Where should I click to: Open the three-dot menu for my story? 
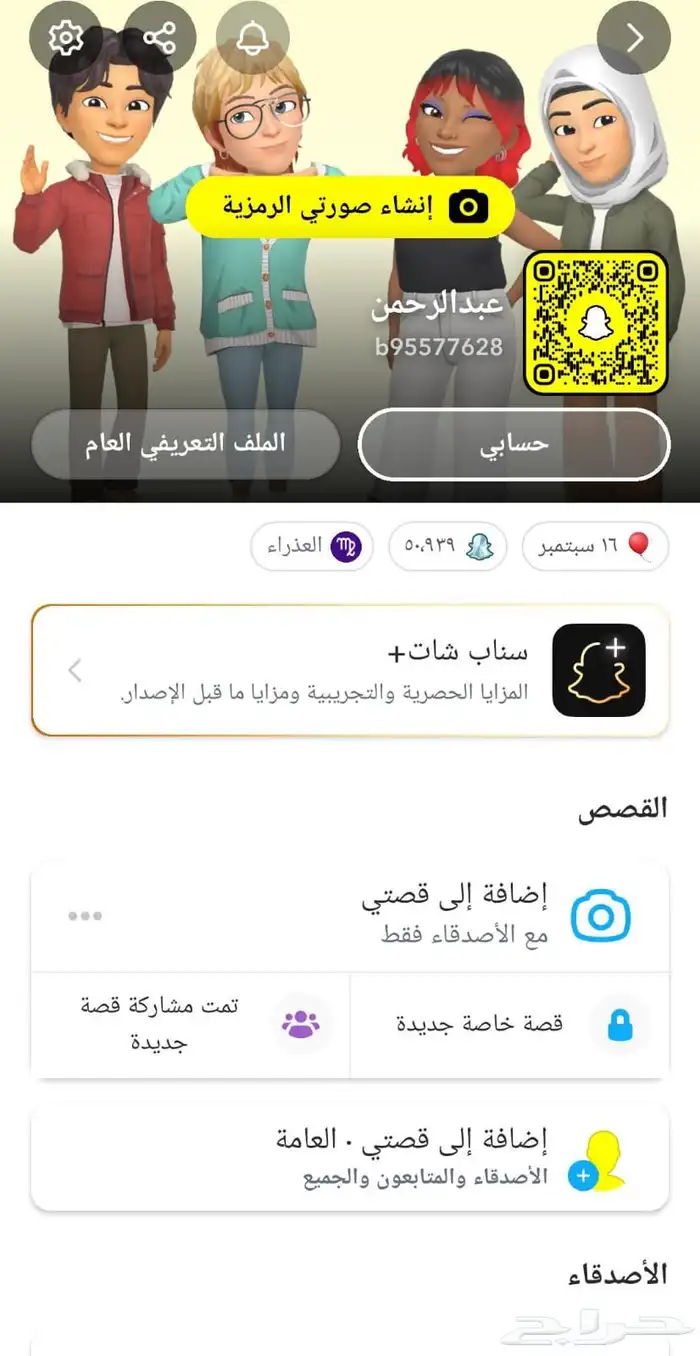coord(85,915)
